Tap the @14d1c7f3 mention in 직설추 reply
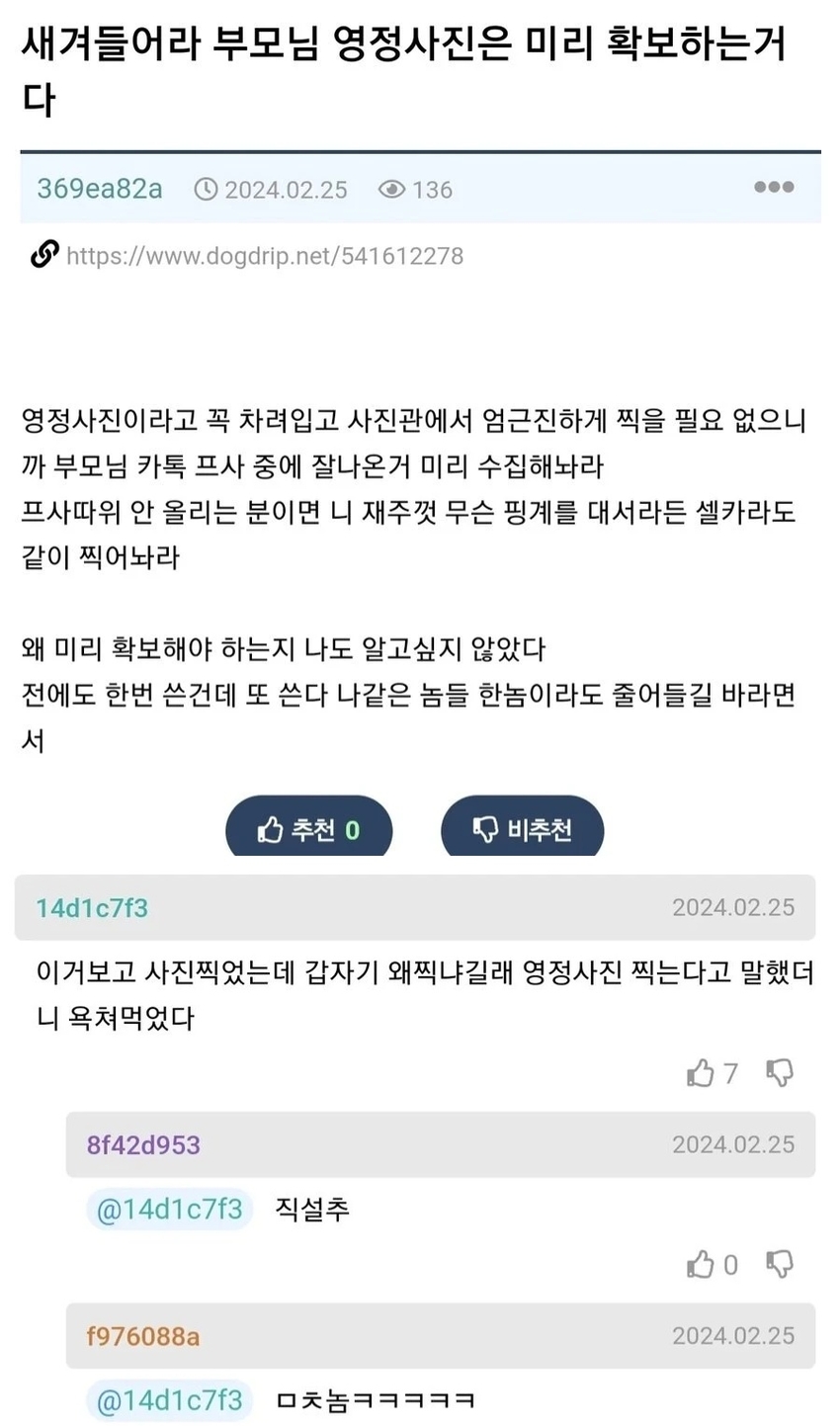The width and height of the screenshot is (840, 1426). click(169, 1209)
